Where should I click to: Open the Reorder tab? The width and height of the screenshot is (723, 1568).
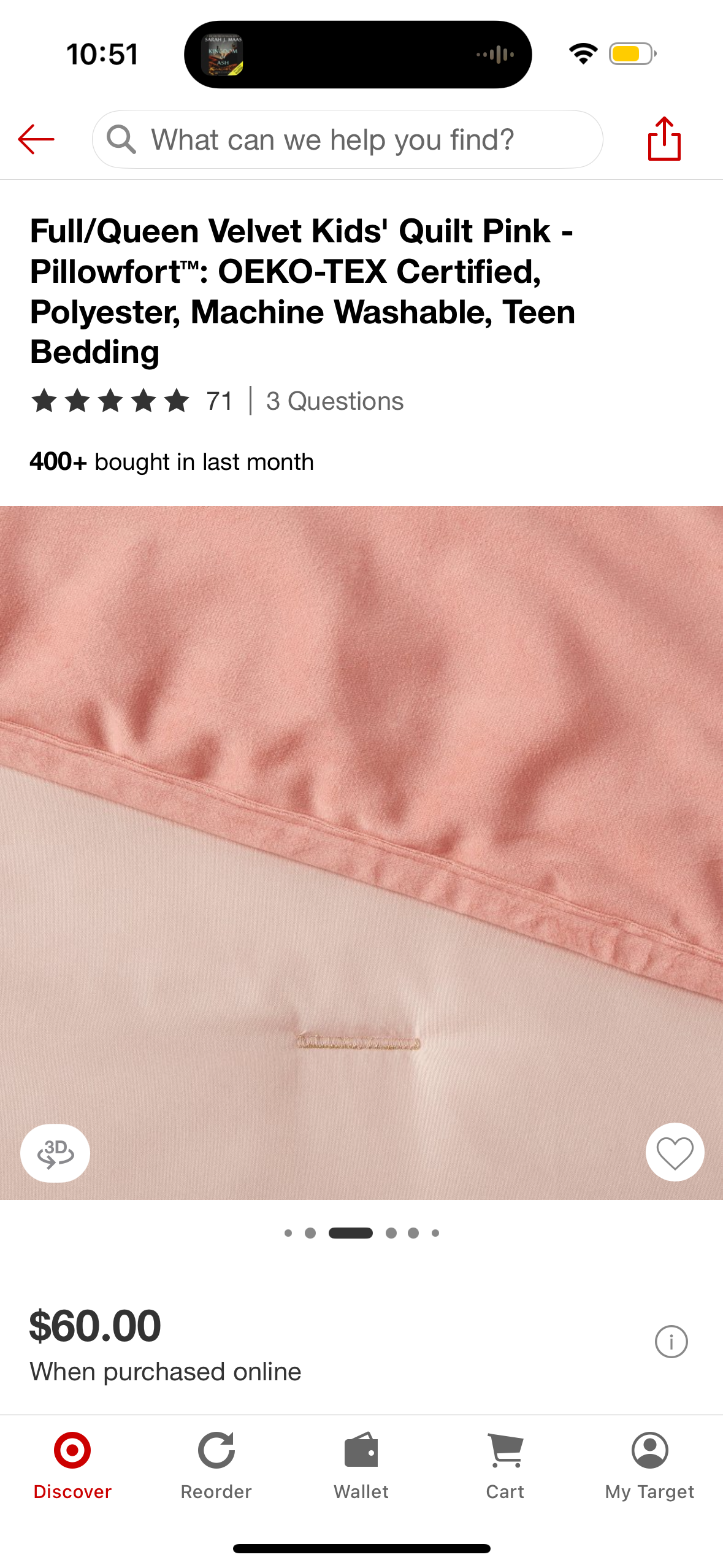[x=216, y=1465]
